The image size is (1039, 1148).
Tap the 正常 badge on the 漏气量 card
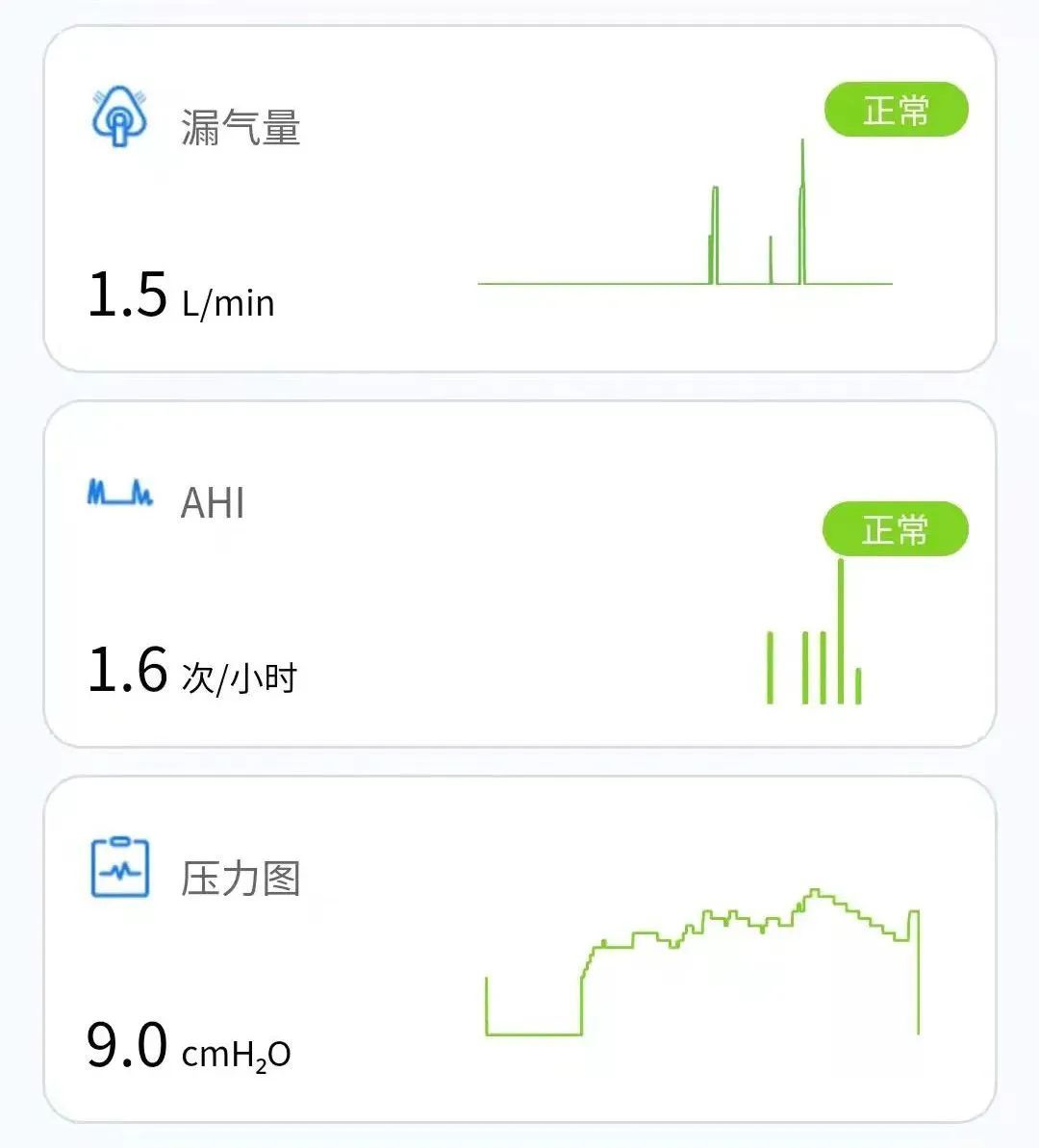[895, 111]
